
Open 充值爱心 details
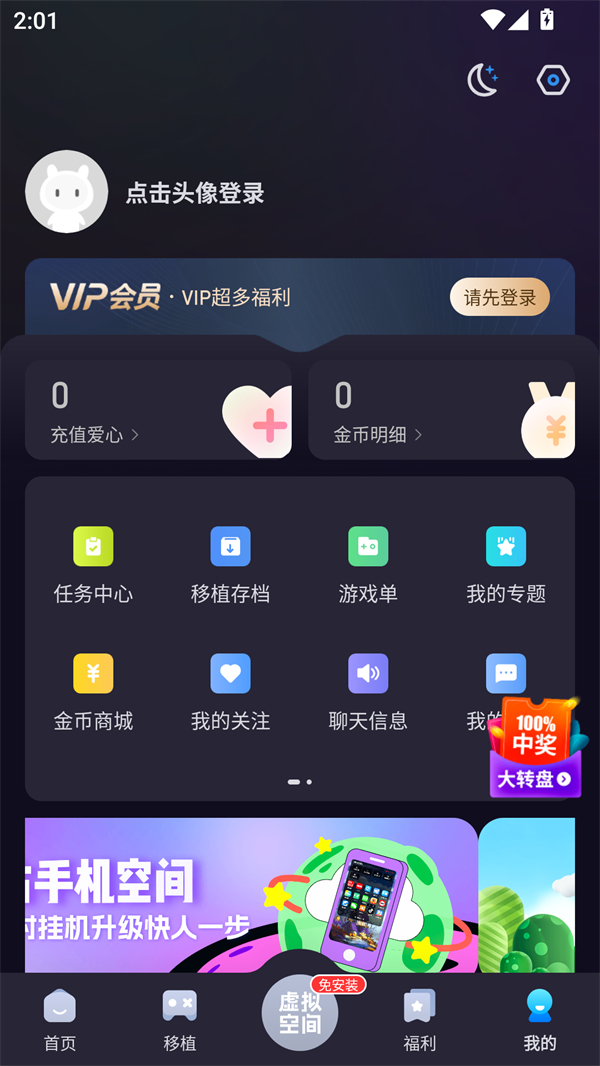tap(95, 434)
